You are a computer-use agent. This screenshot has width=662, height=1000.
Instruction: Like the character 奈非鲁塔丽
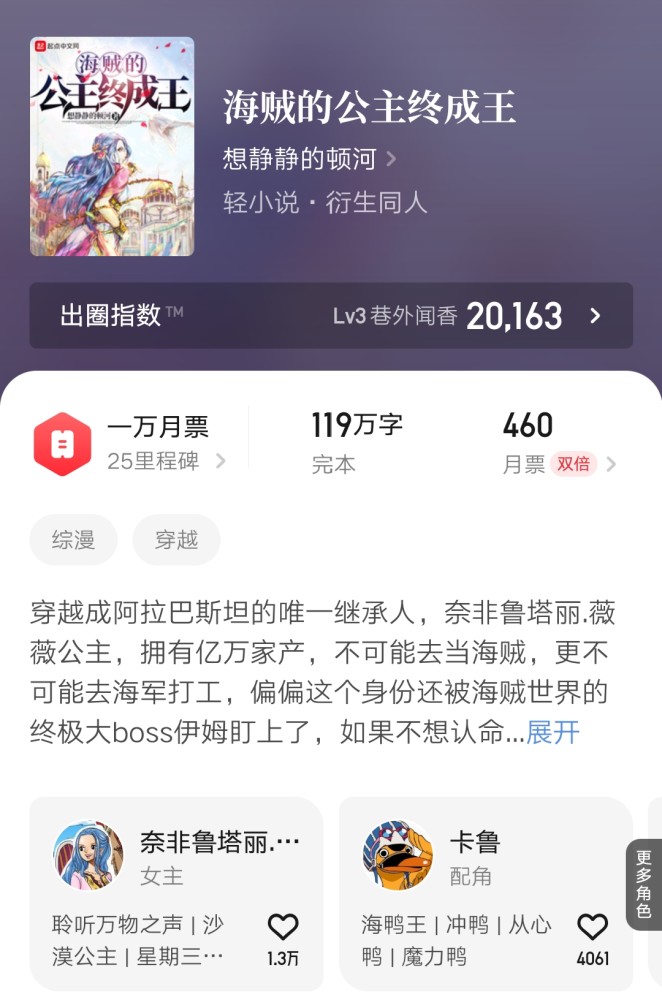tap(283, 928)
